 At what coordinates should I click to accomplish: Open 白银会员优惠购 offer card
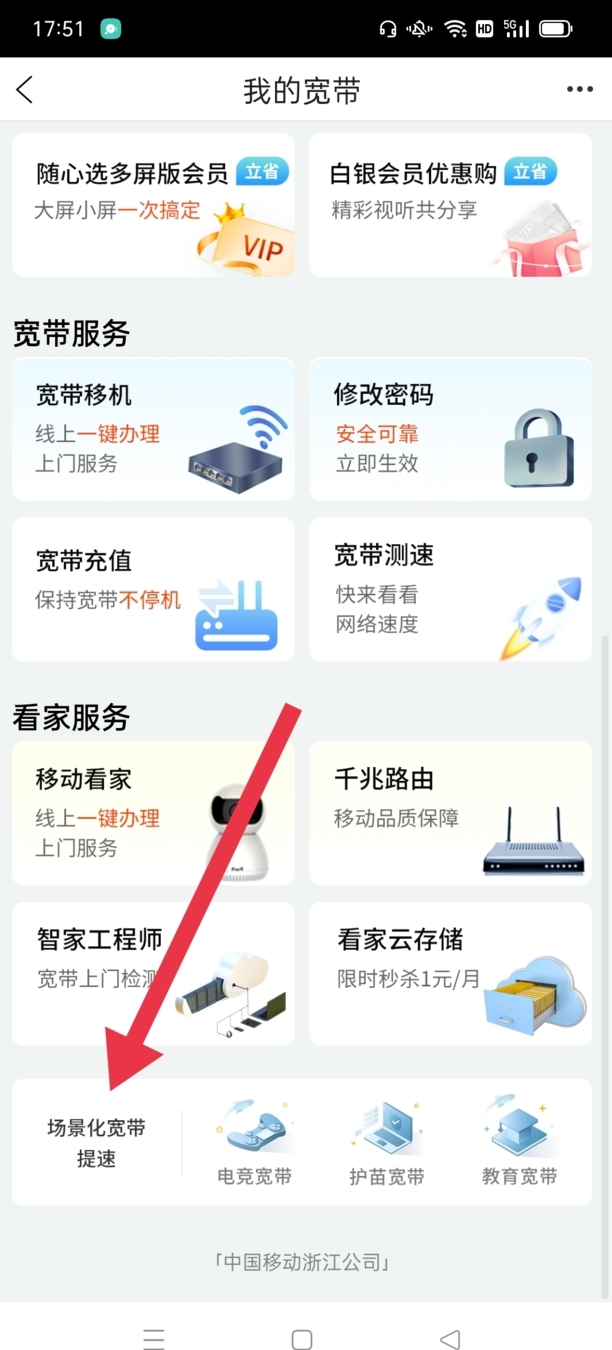click(450, 205)
